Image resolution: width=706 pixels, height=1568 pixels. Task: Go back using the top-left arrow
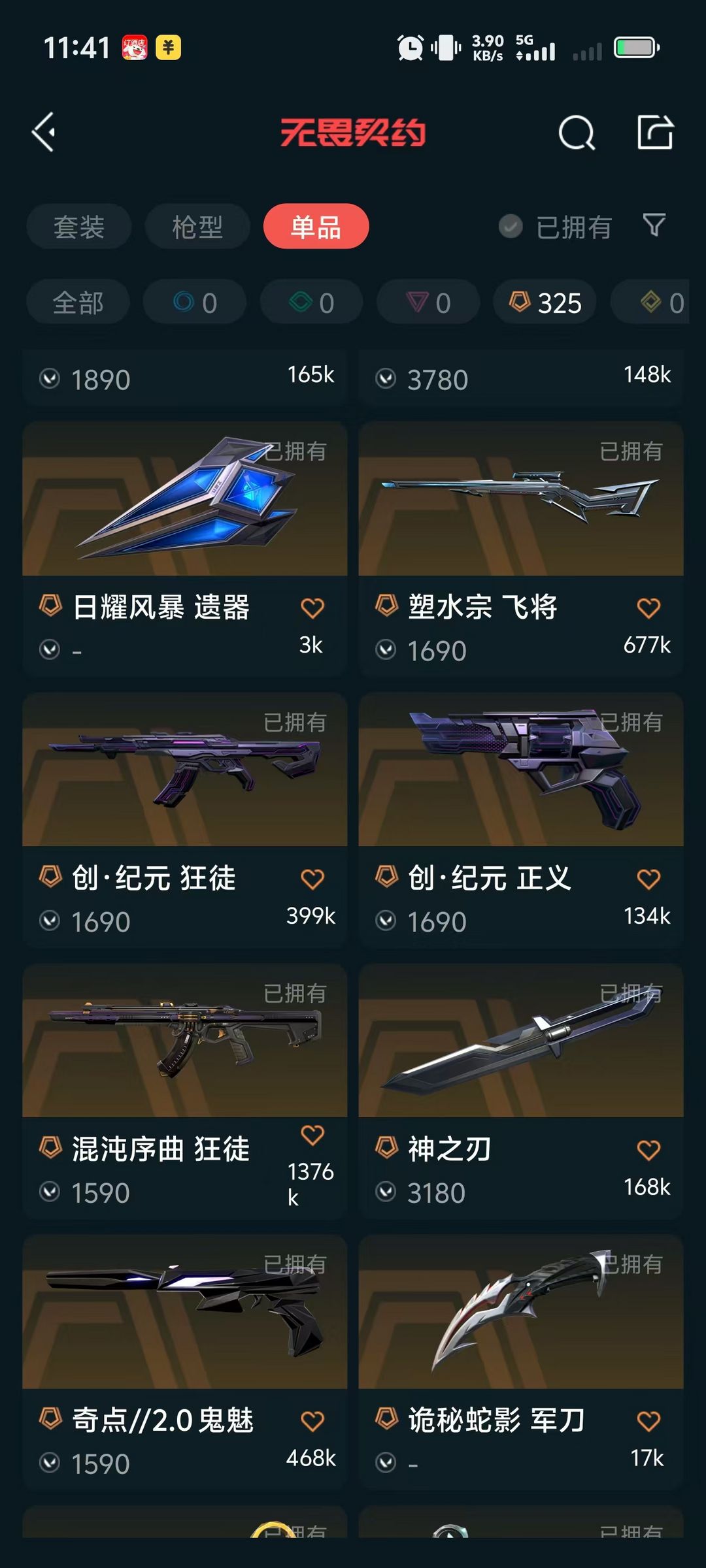(44, 133)
